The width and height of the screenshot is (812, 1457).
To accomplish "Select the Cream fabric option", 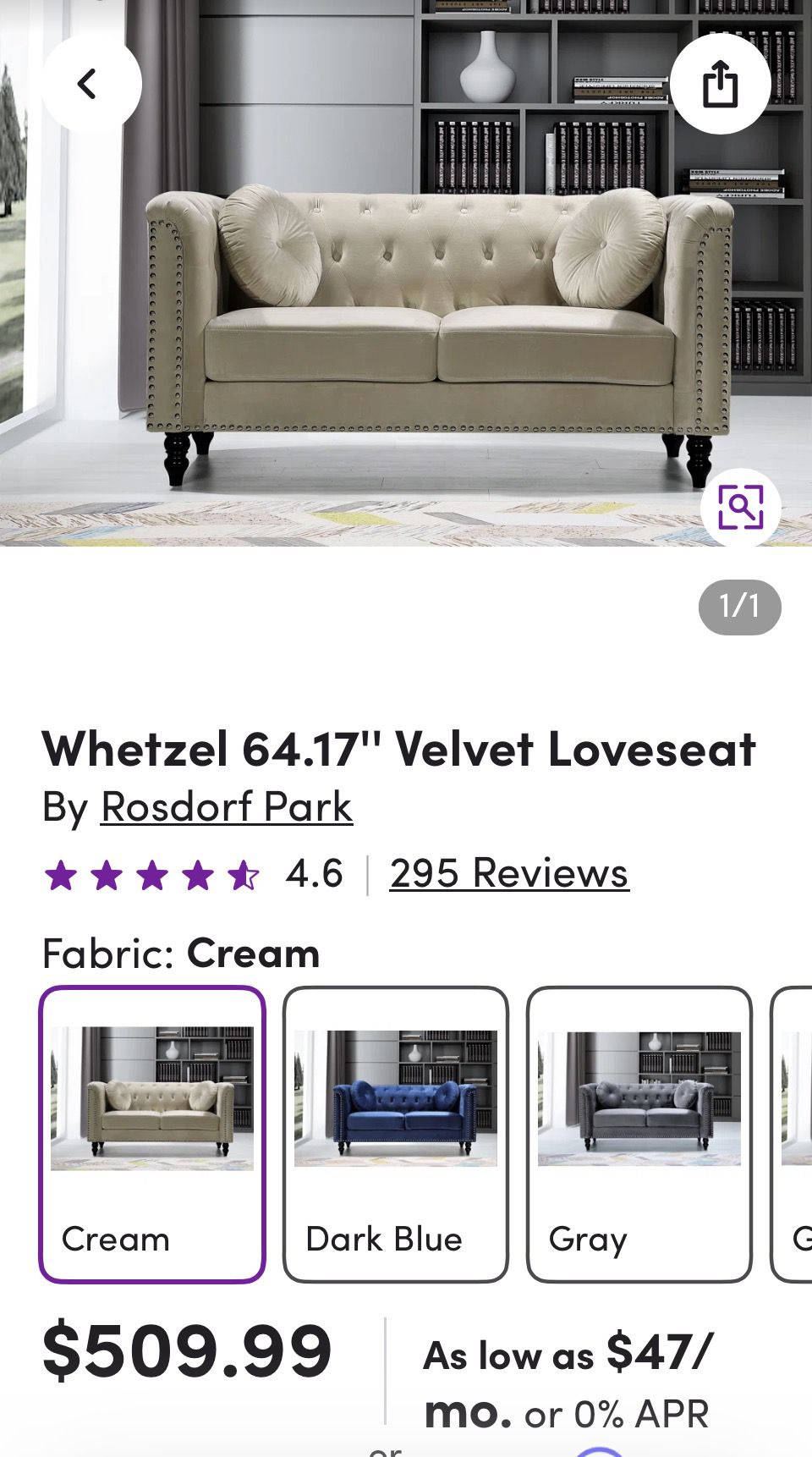I will point(152,1134).
